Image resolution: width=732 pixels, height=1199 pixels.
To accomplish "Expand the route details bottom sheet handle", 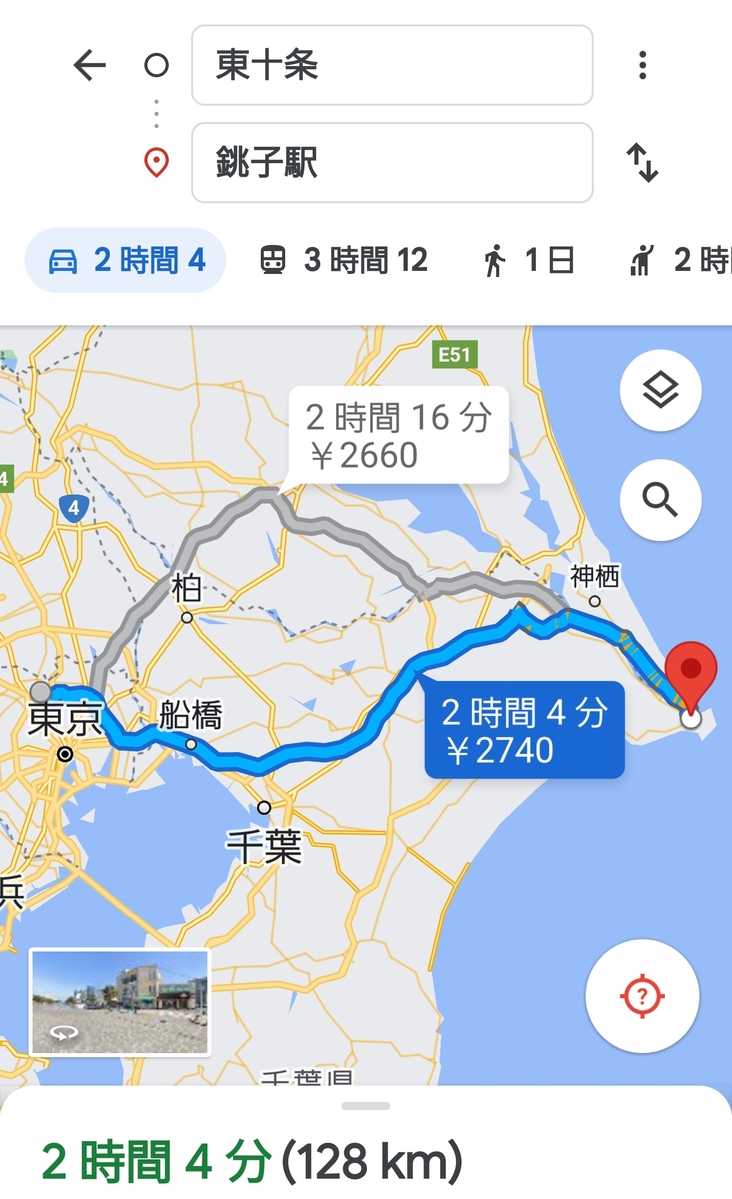I will (x=366, y=1106).
